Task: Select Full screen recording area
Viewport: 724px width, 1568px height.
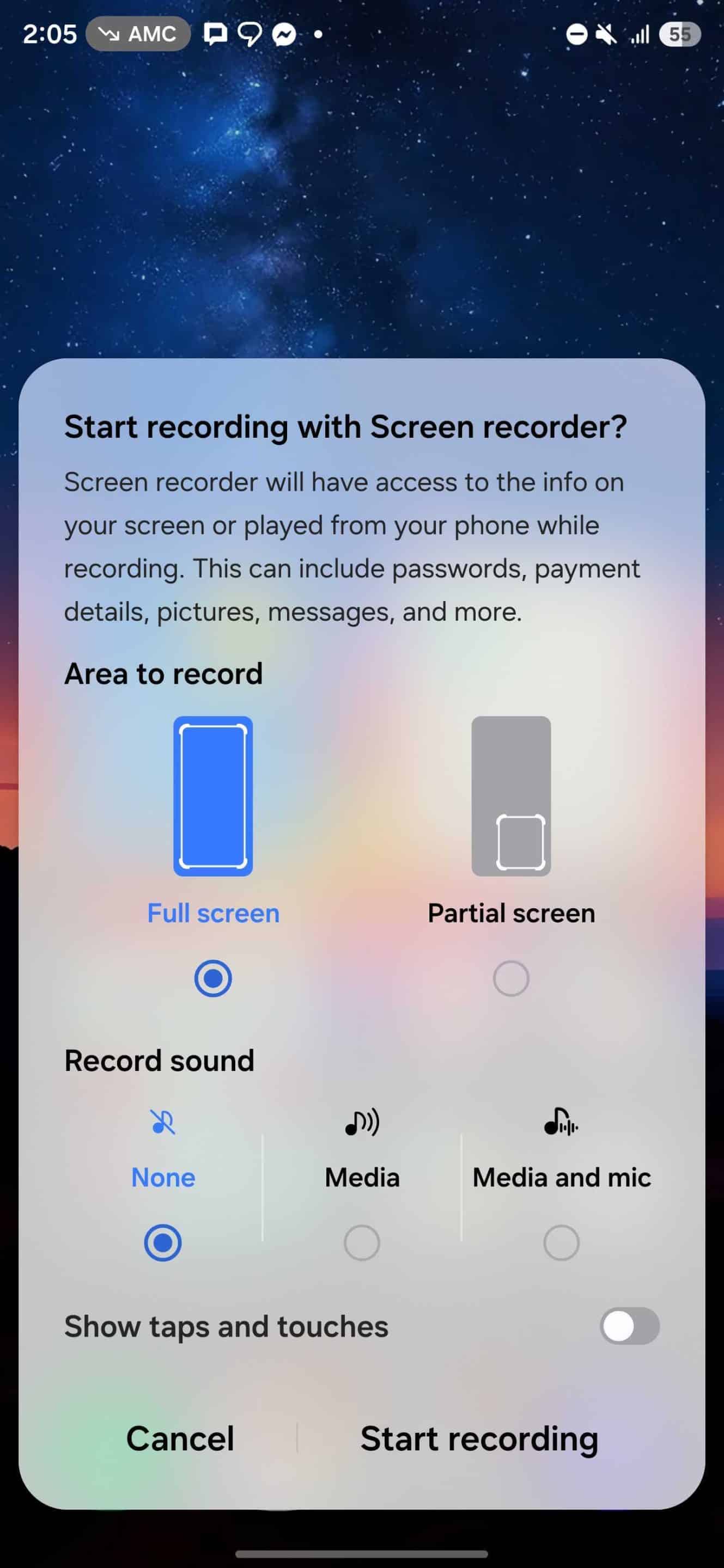Action: [212, 978]
